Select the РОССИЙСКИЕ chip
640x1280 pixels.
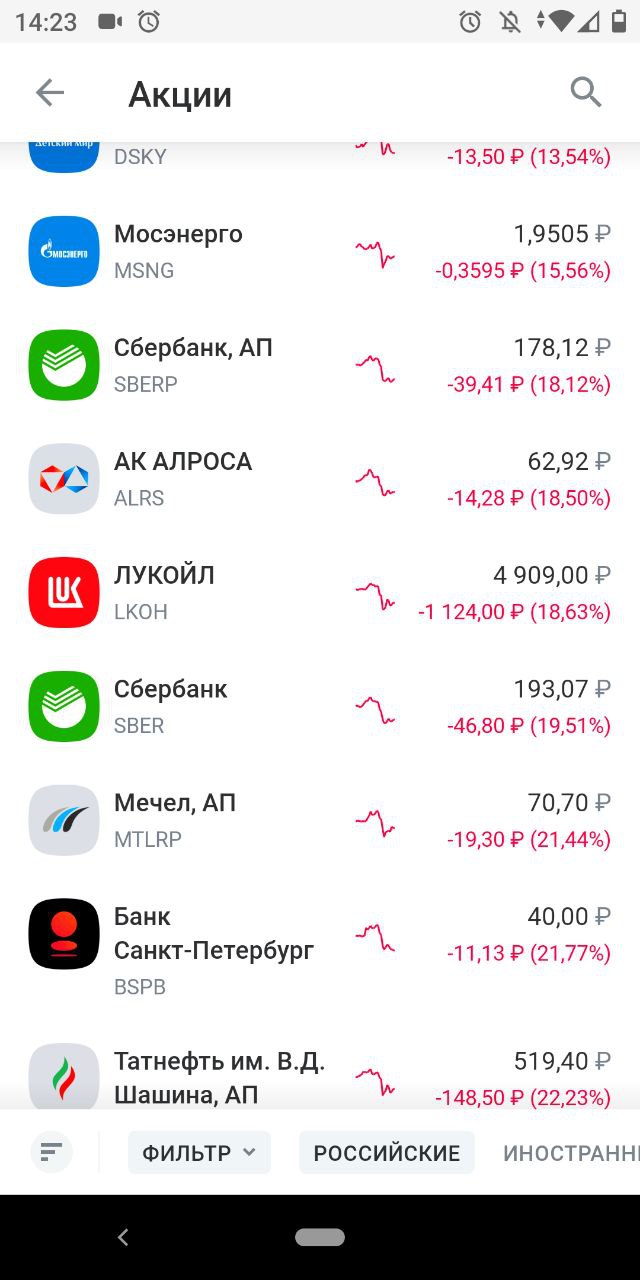[x=387, y=1153]
